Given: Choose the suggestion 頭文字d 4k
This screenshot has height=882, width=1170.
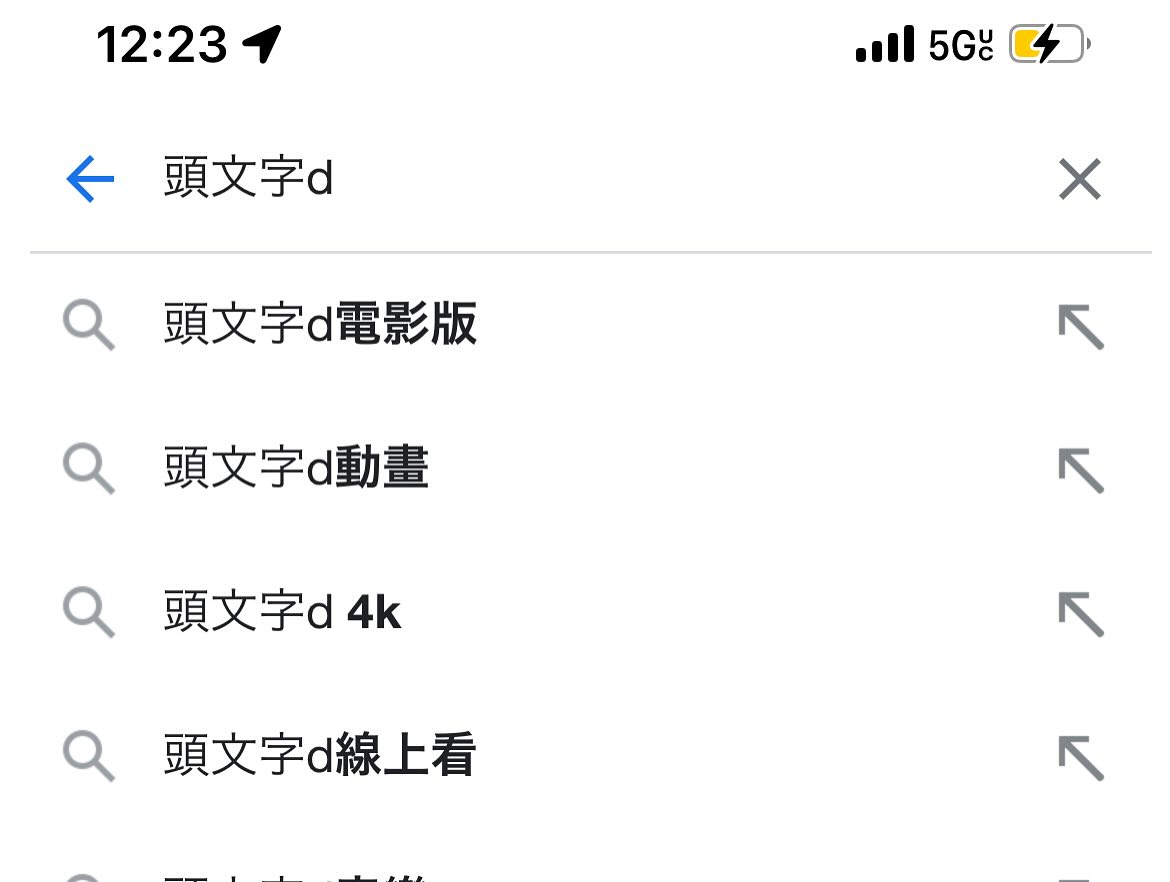Looking at the screenshot, I should point(282,612).
